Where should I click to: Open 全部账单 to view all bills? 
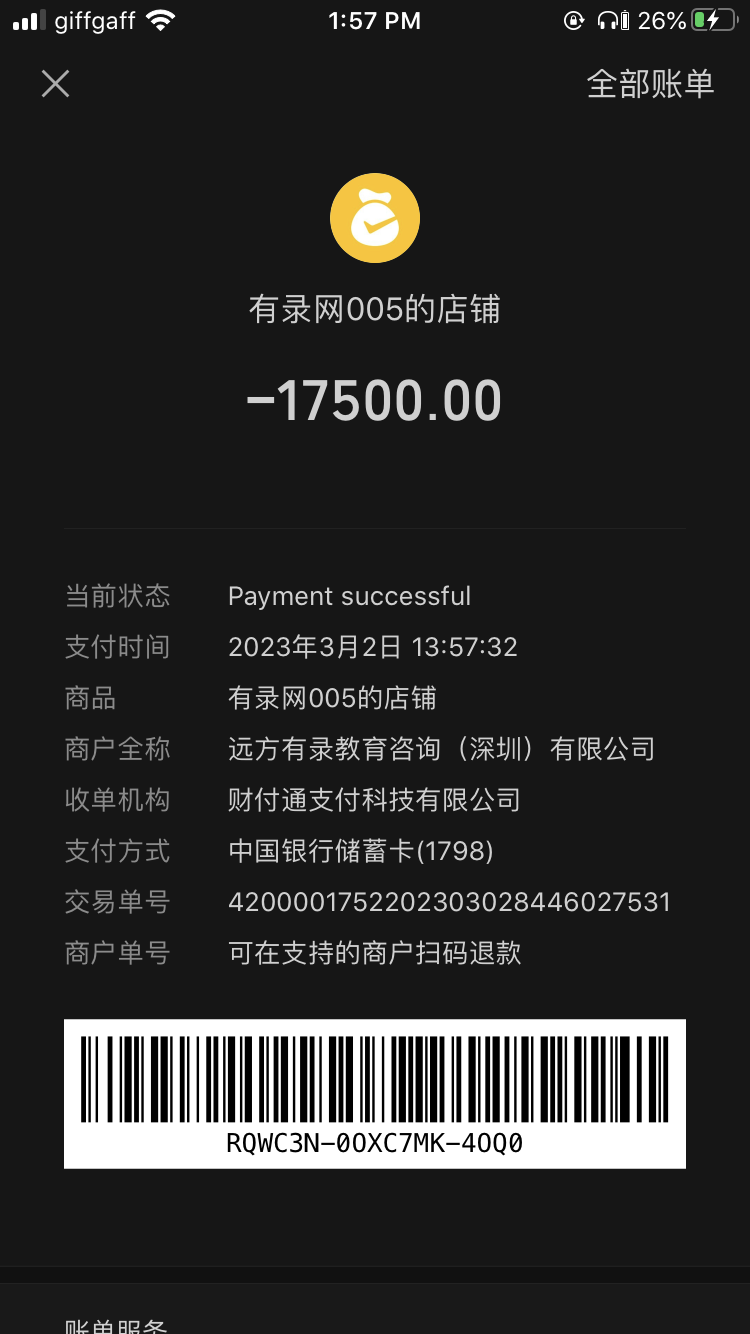(x=650, y=84)
